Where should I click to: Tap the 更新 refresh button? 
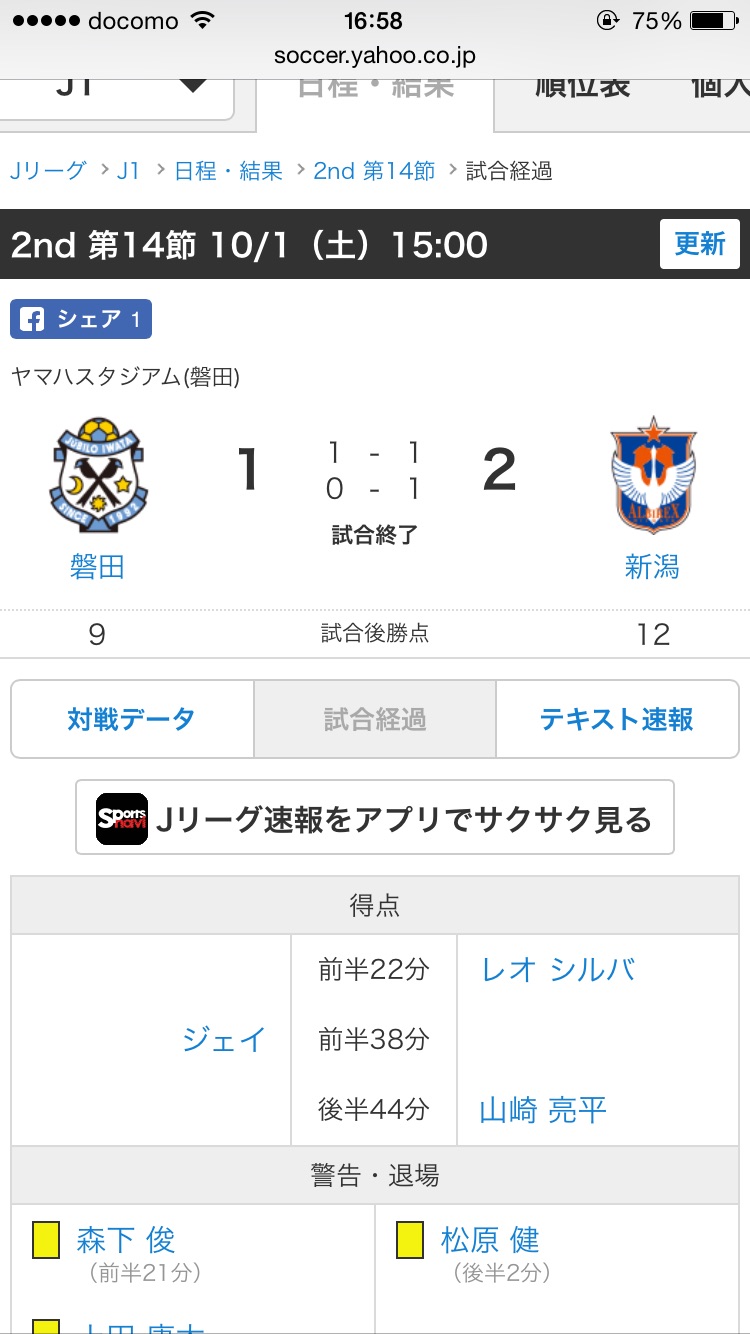(699, 244)
